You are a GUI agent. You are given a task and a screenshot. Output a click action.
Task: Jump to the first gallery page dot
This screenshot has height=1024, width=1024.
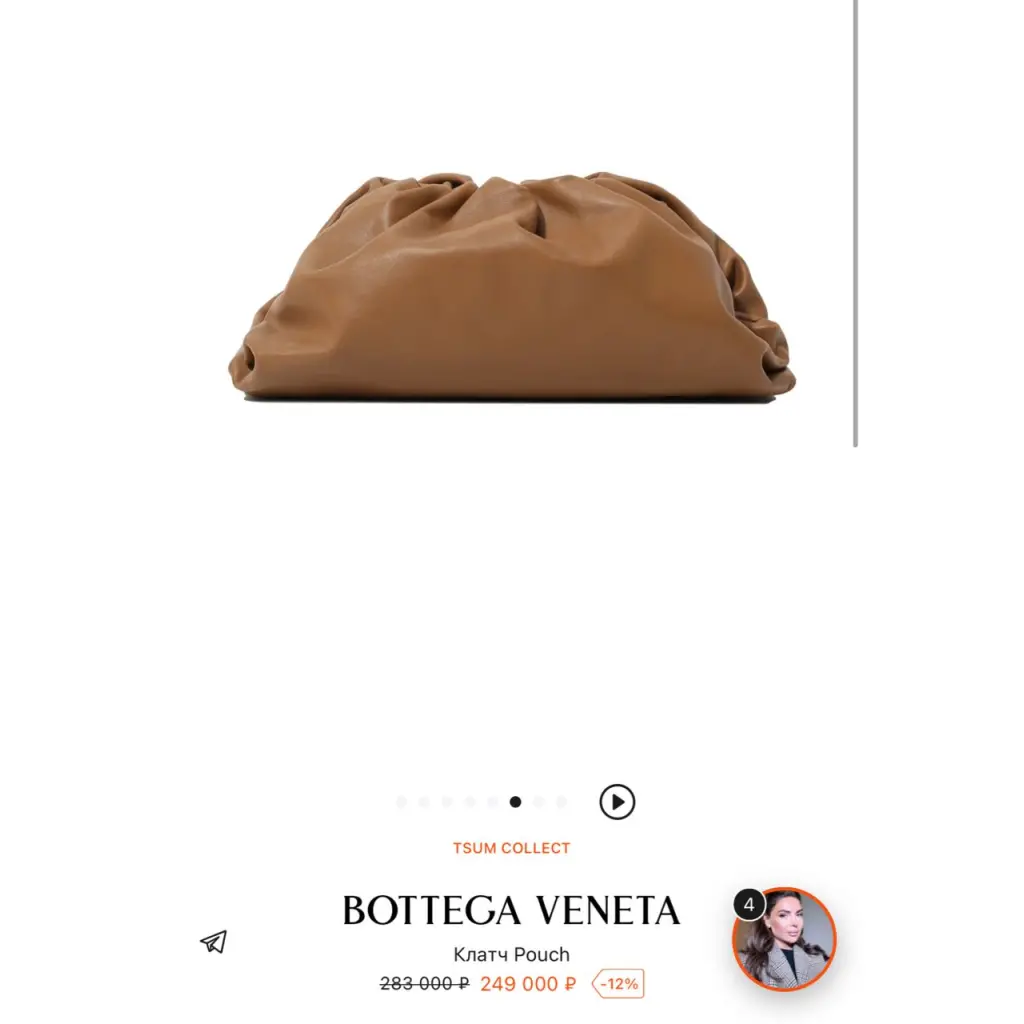coord(401,802)
